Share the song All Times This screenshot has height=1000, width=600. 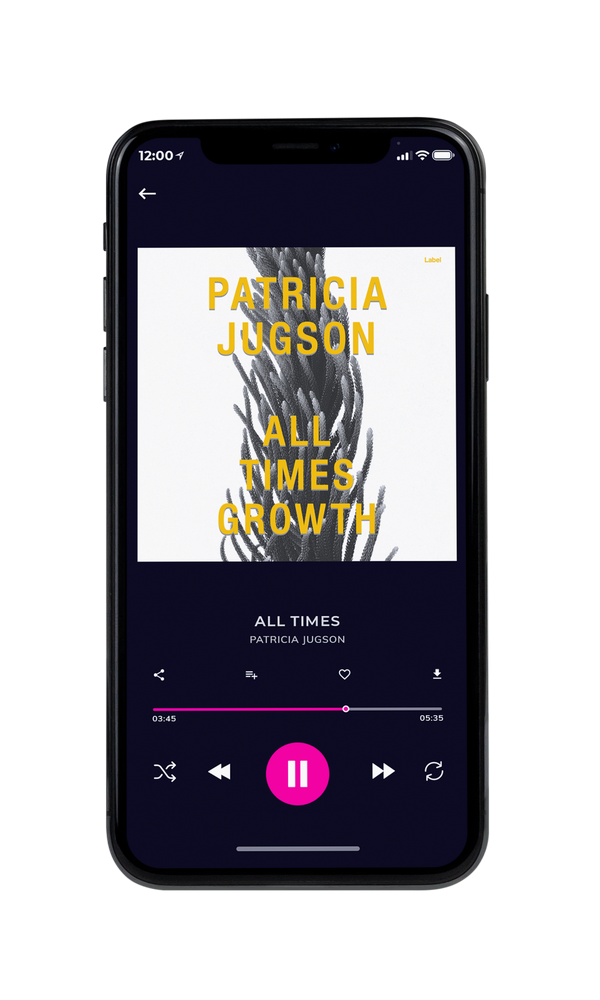coord(159,675)
